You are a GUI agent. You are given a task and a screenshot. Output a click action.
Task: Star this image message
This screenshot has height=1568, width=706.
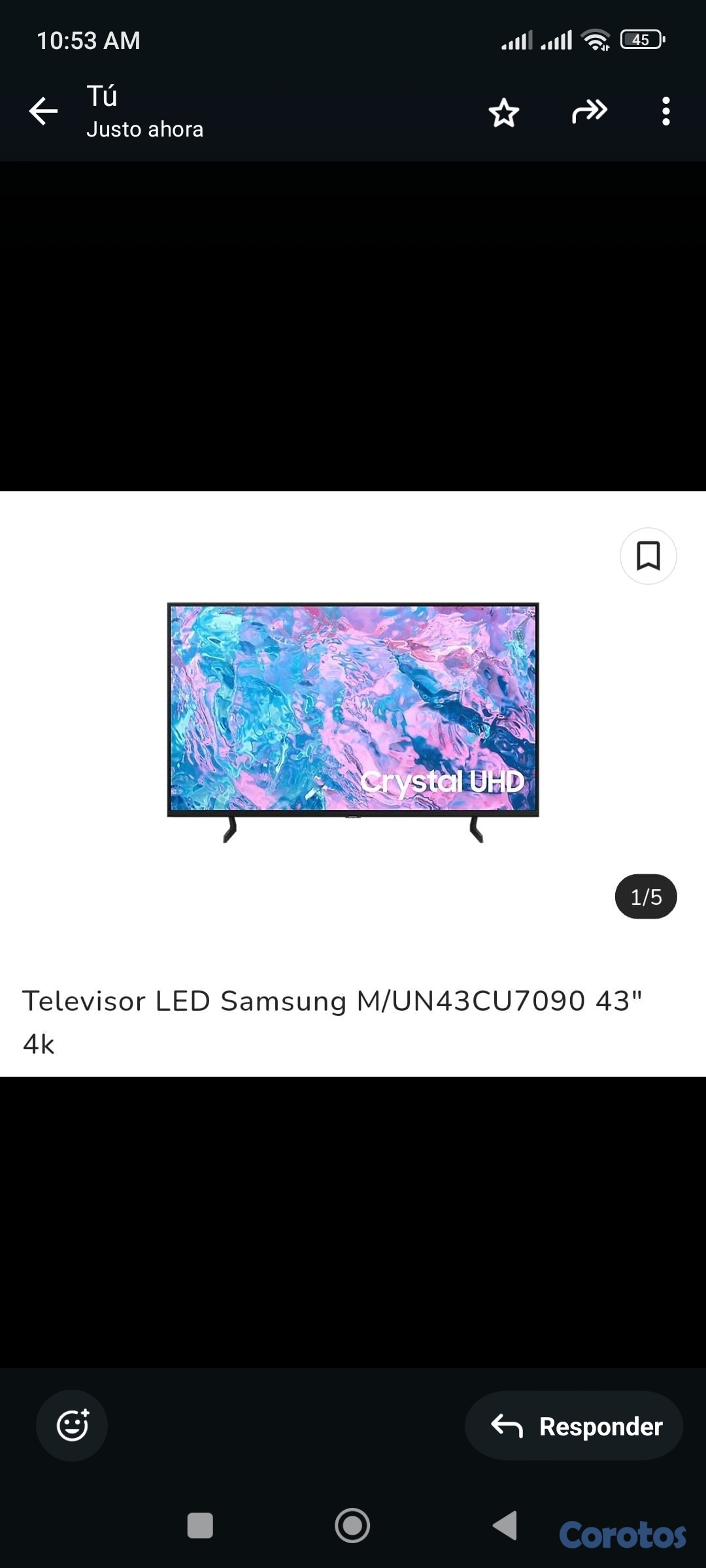pos(504,112)
